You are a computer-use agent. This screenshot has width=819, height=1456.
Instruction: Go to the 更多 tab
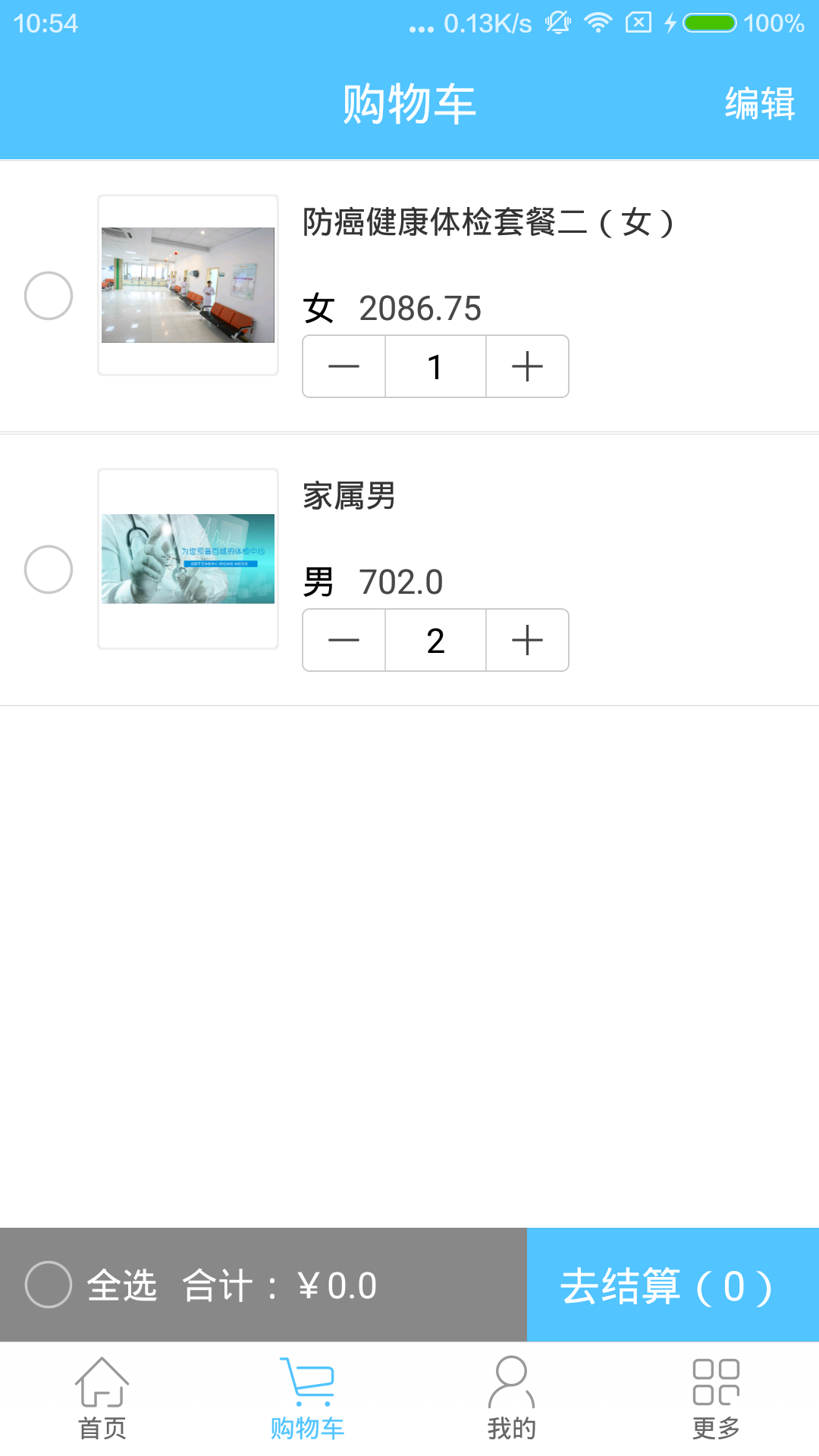pos(717,1398)
